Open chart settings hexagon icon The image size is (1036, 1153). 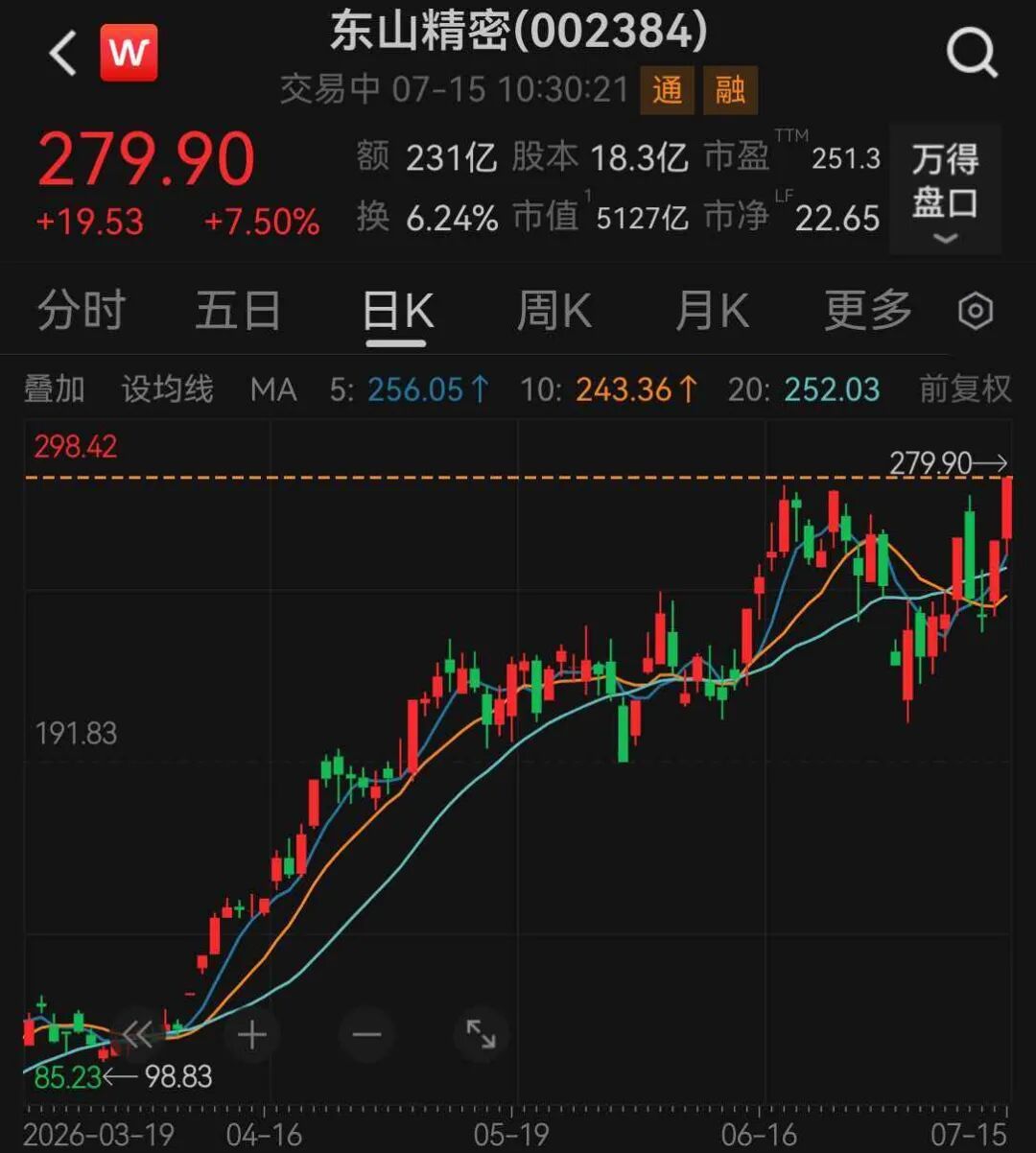[x=976, y=312]
